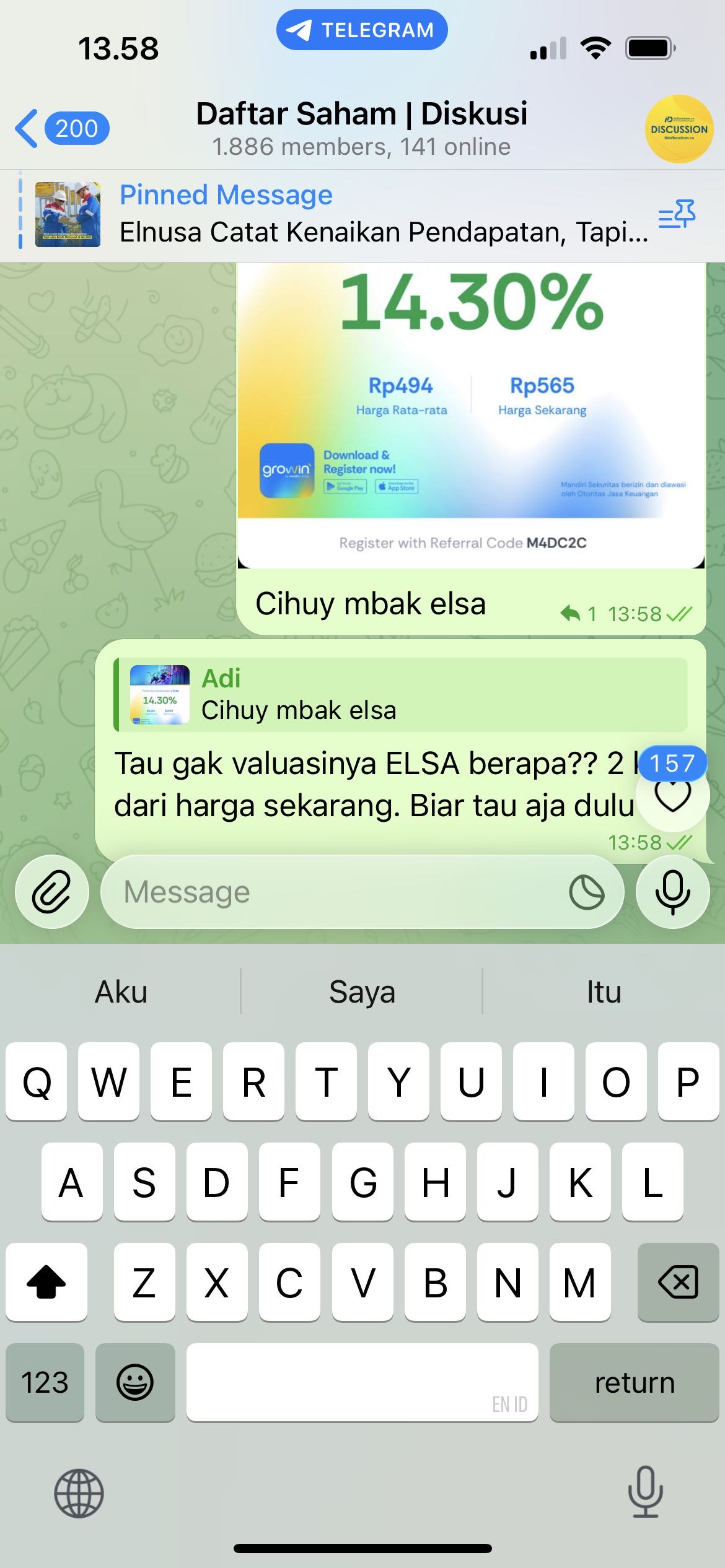Open the sticker panel icon
Viewport: 725px width, 1568px height.
586,892
